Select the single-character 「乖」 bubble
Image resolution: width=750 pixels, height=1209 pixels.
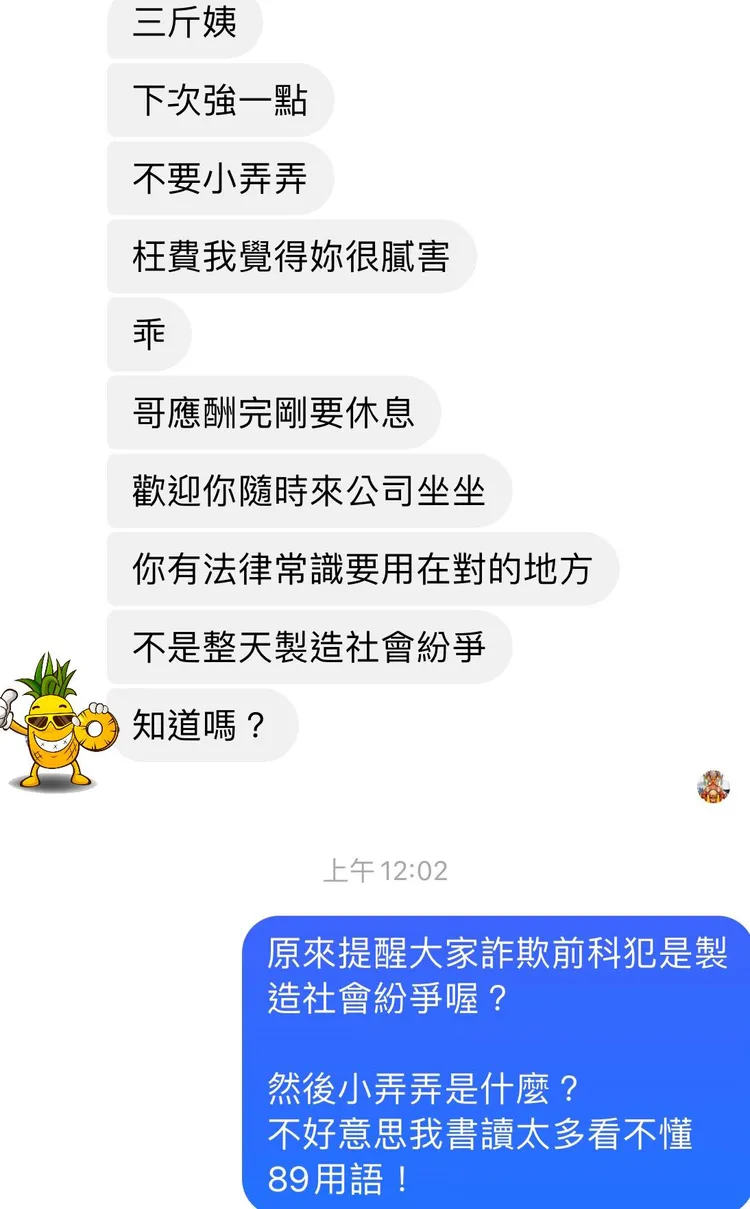(x=148, y=334)
